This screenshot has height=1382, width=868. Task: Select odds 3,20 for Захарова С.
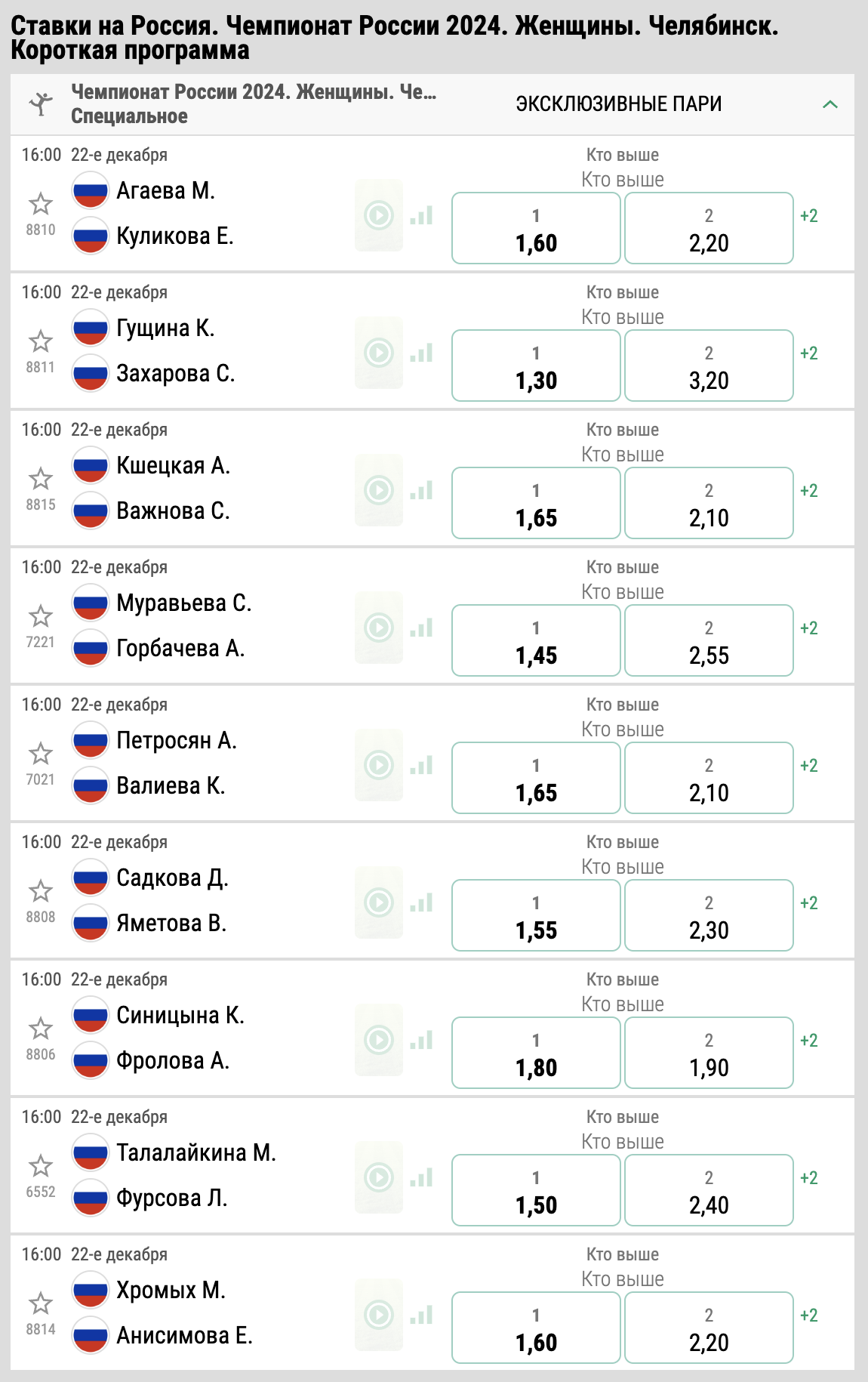coord(709,366)
